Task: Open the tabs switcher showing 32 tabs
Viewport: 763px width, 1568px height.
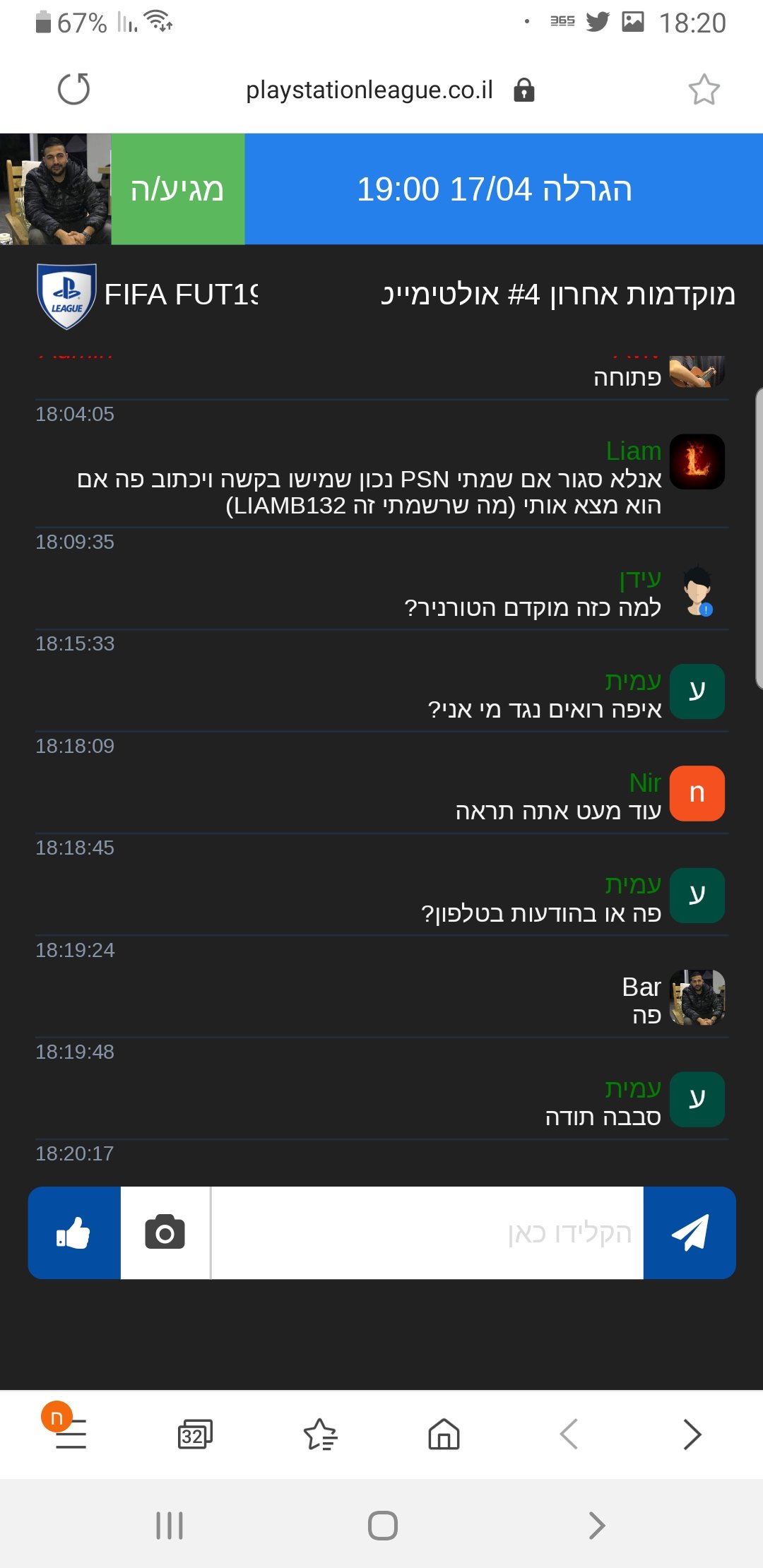Action: tap(195, 1435)
